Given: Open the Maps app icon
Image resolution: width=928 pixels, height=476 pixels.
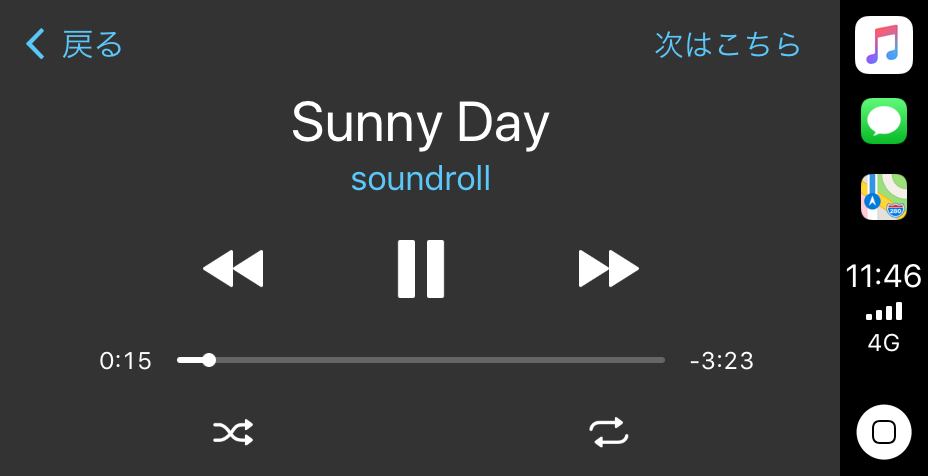Looking at the screenshot, I should pyautogui.click(x=884, y=197).
